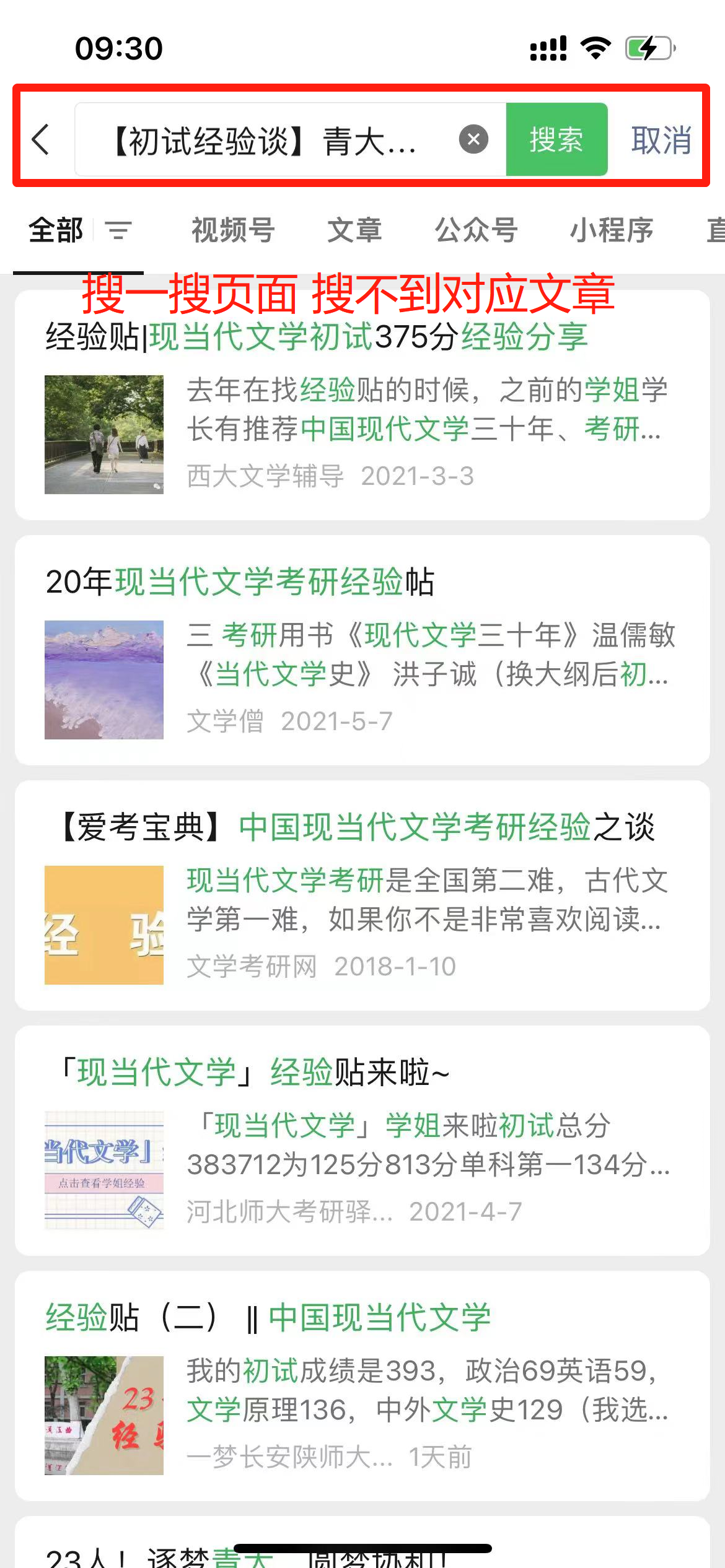Image resolution: width=725 pixels, height=1568 pixels.
Task: Open the filter icon beside 全部
Action: pos(118,230)
